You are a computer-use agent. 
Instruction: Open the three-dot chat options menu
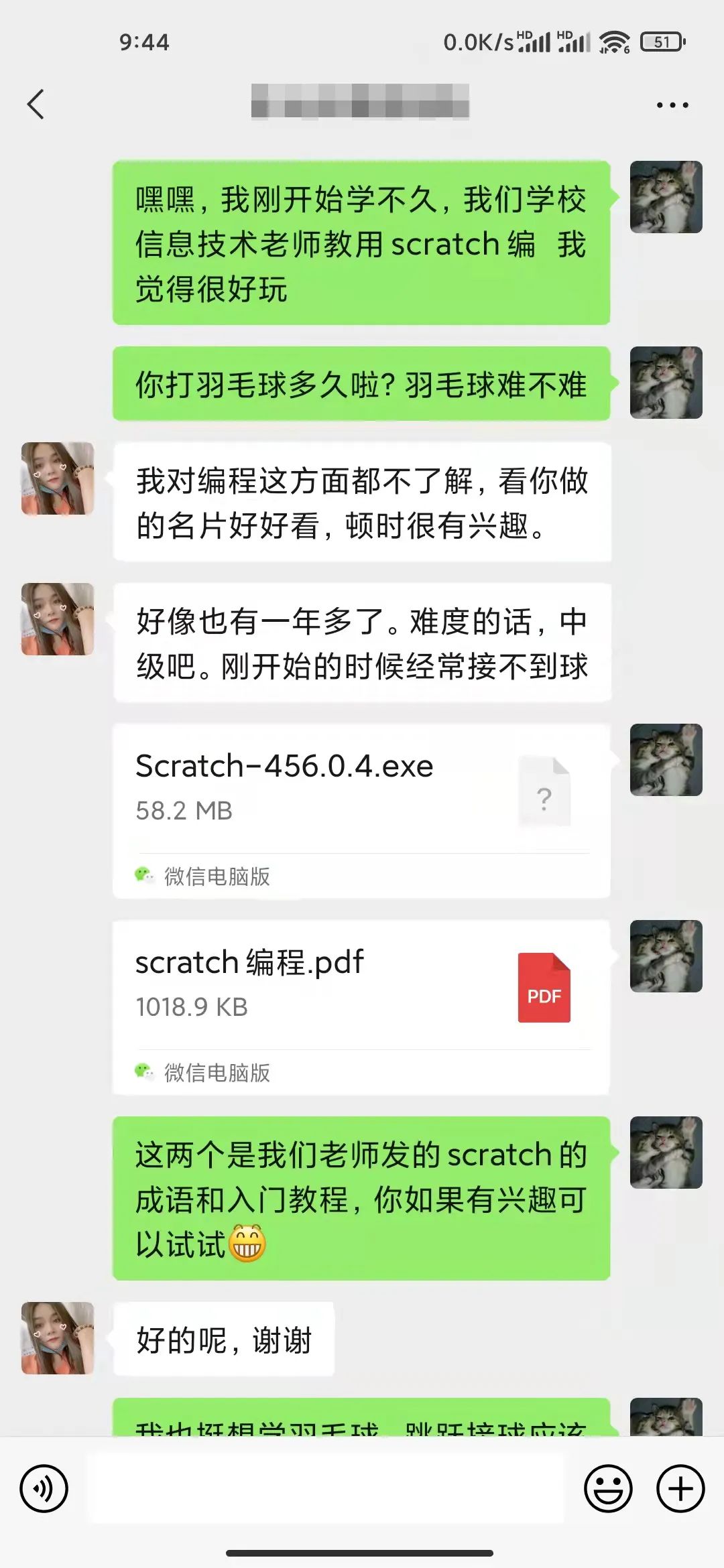(672, 105)
